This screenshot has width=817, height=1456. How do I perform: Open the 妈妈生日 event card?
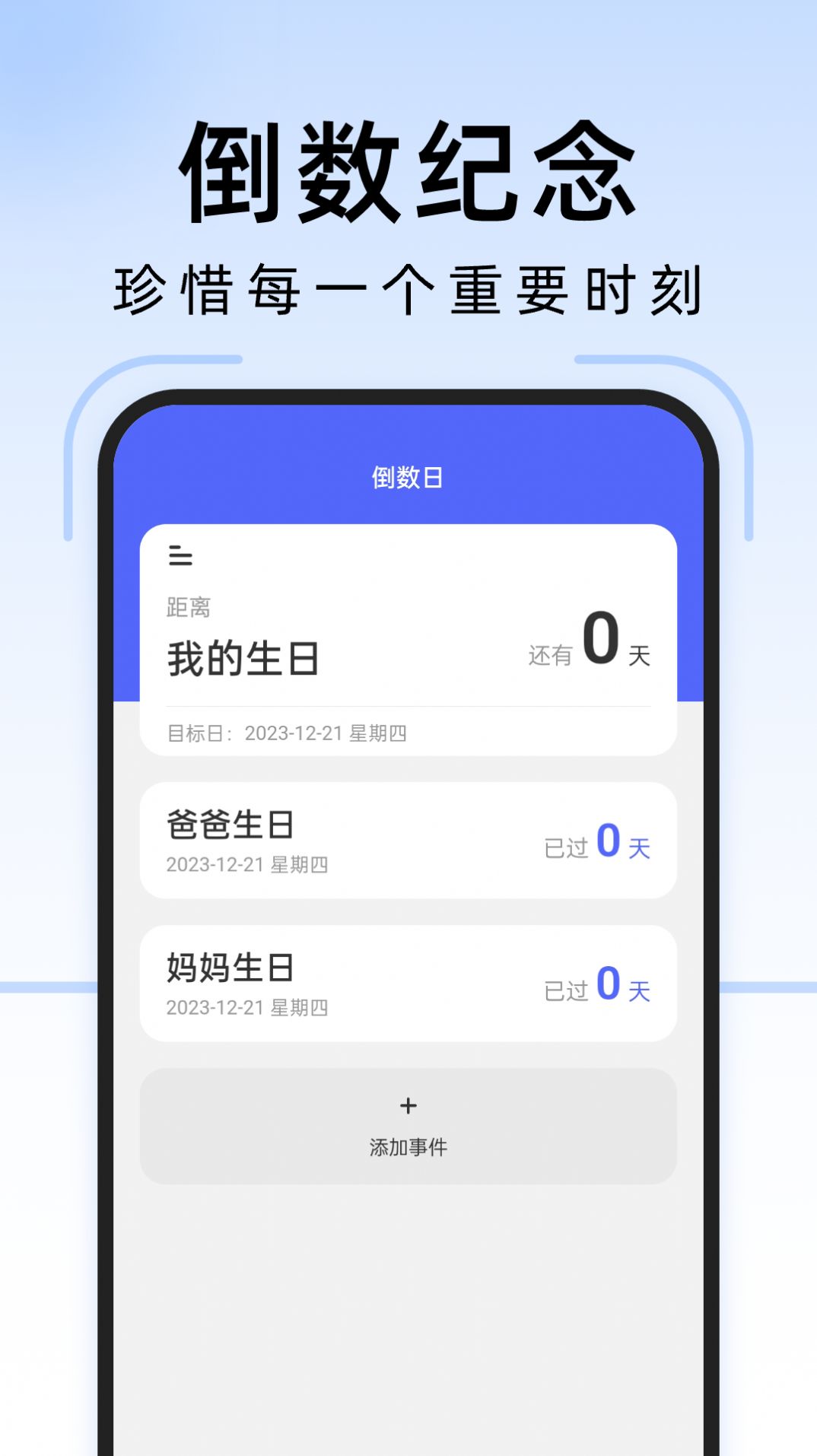pos(408,983)
